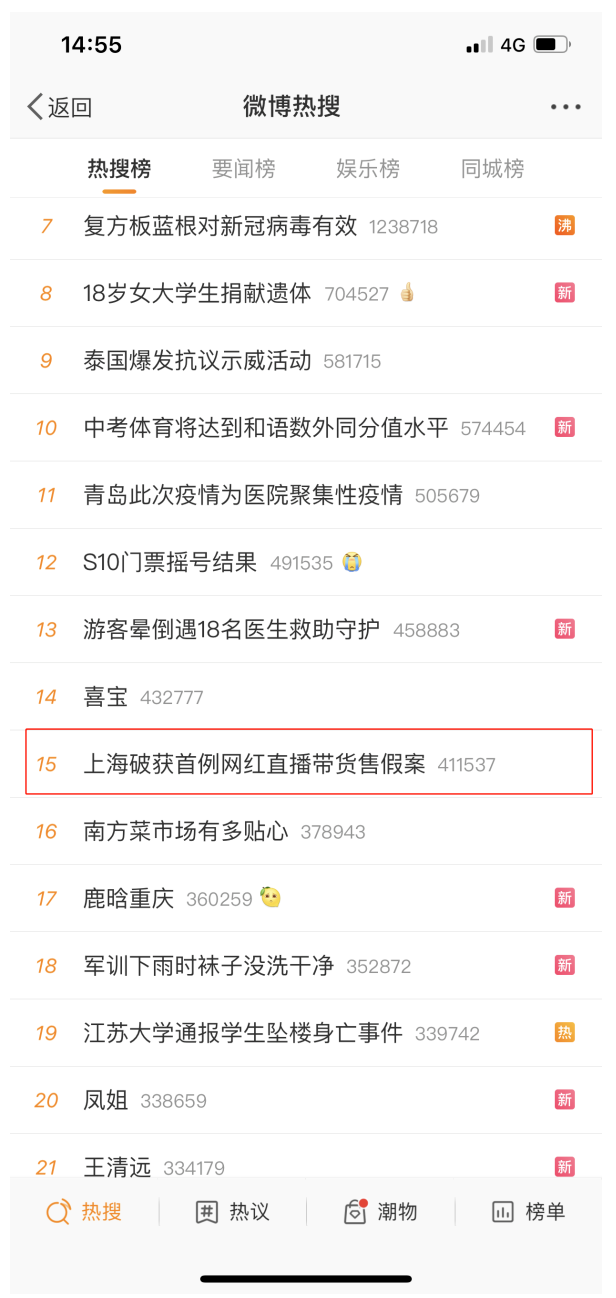This screenshot has width=616, height=1298.
Task: Go to the 榜单 bottom tab
Action: pos(528,1212)
